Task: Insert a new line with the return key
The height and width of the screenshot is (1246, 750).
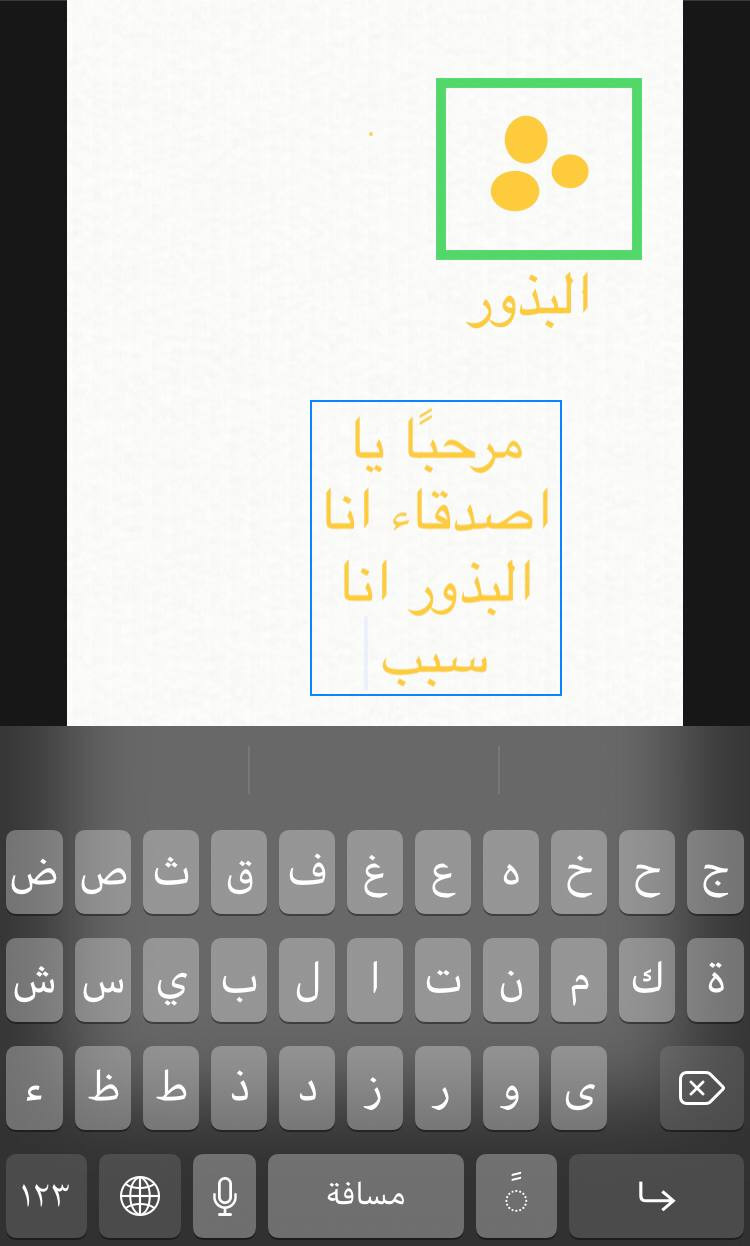Action: [x=656, y=1196]
